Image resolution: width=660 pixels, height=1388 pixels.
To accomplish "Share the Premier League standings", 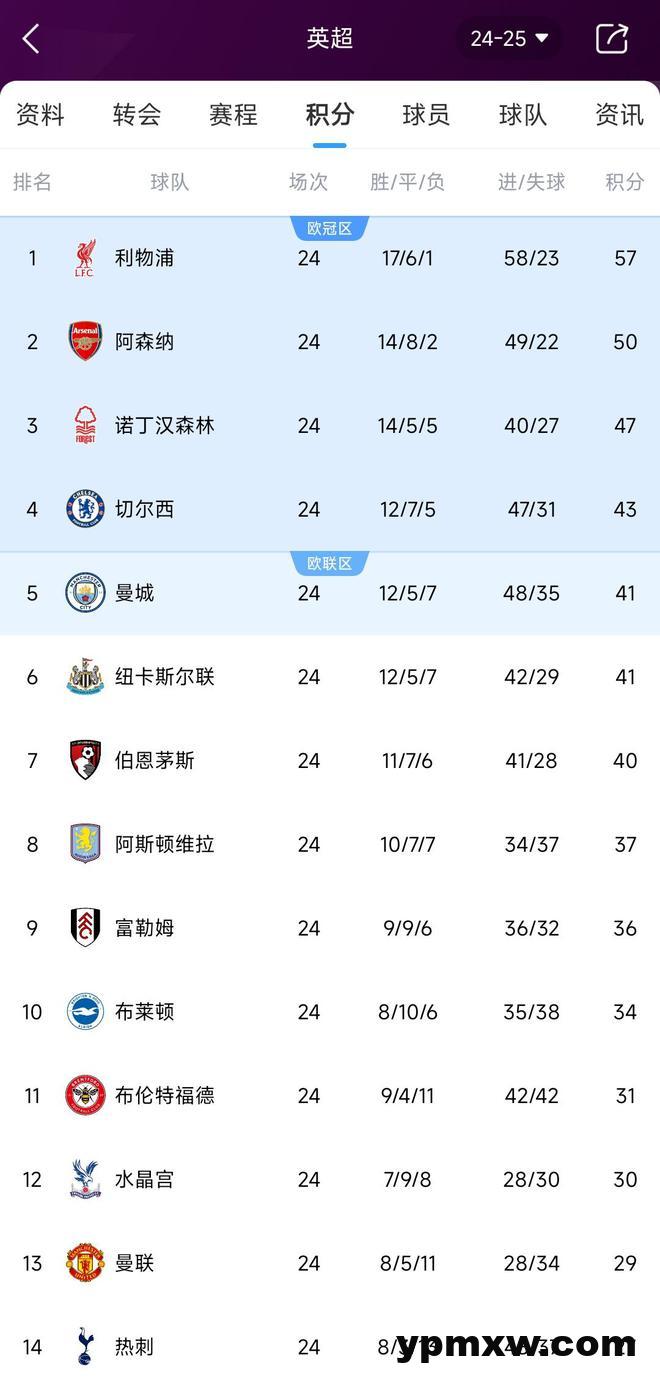I will tap(611, 39).
